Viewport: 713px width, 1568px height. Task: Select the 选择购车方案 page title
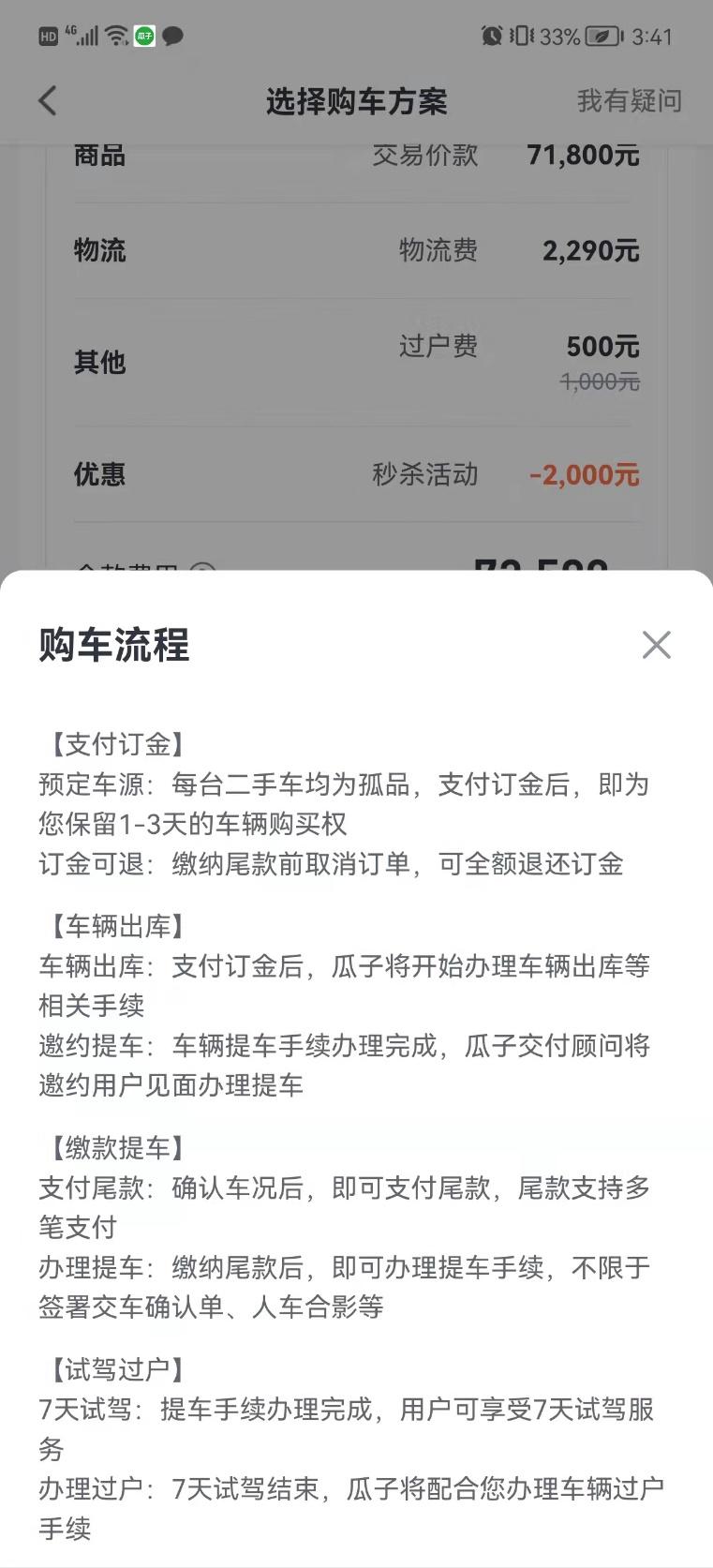356,100
